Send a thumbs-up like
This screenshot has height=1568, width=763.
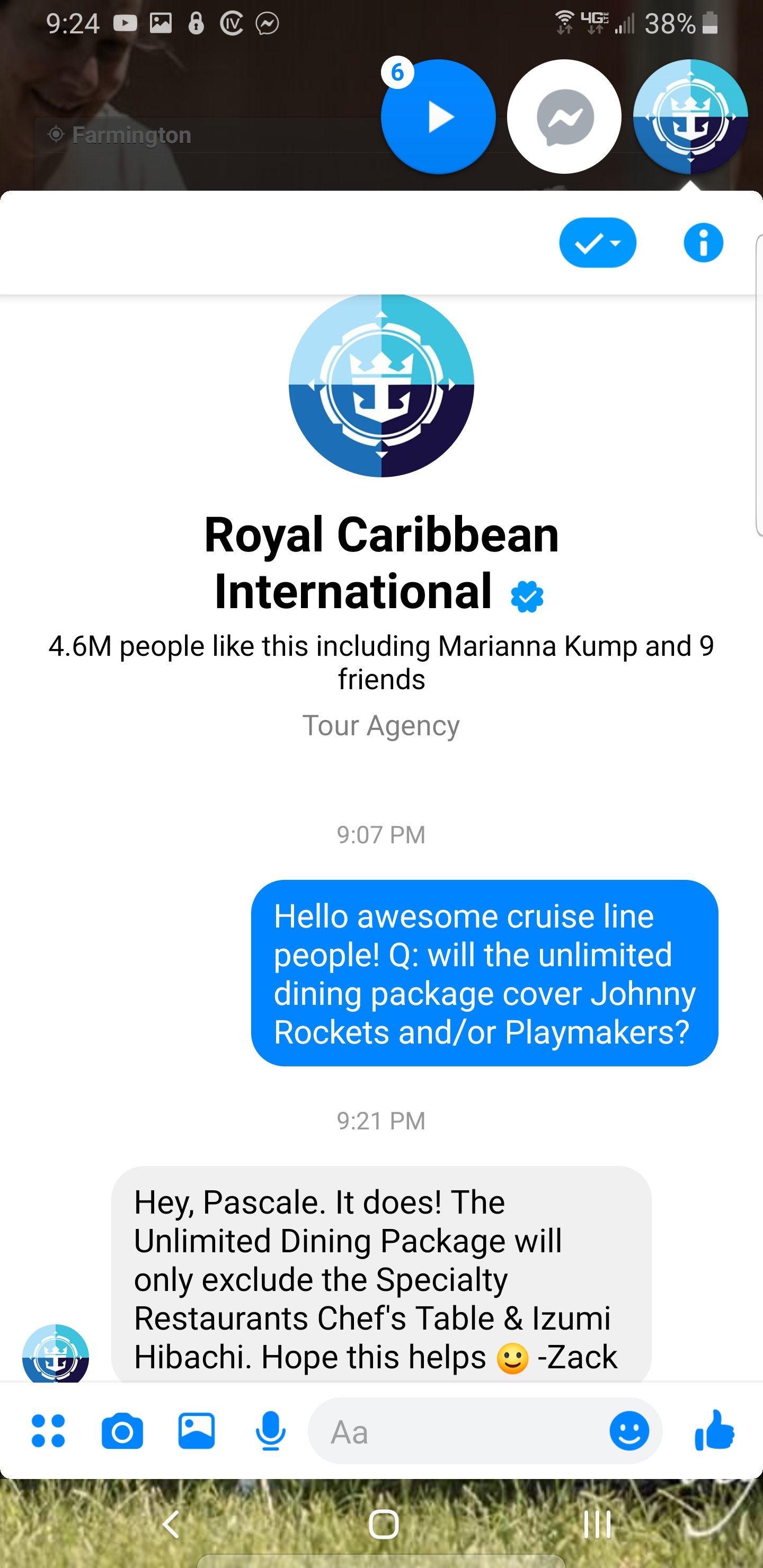pyautogui.click(x=714, y=1430)
